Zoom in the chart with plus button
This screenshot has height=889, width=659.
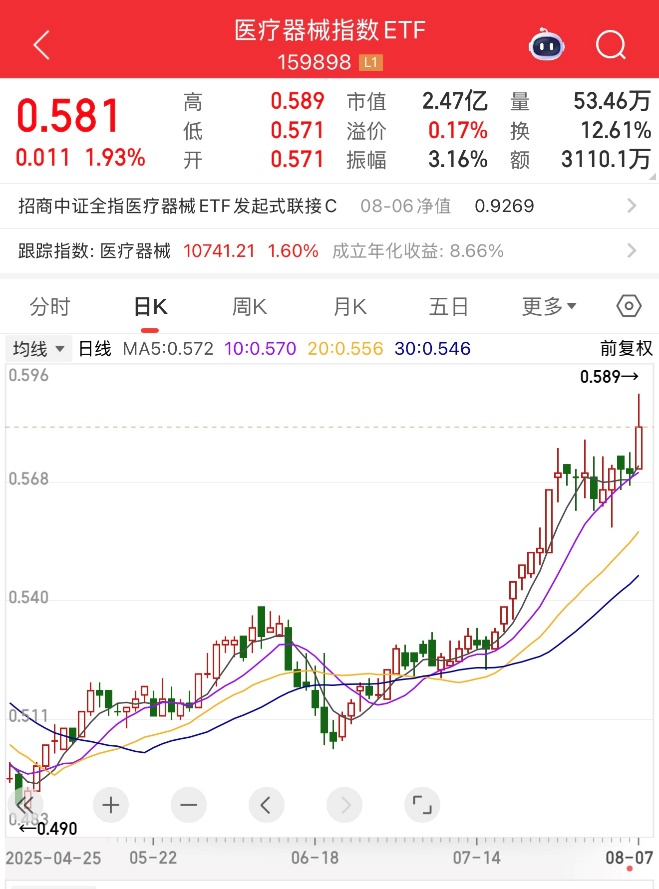point(110,804)
